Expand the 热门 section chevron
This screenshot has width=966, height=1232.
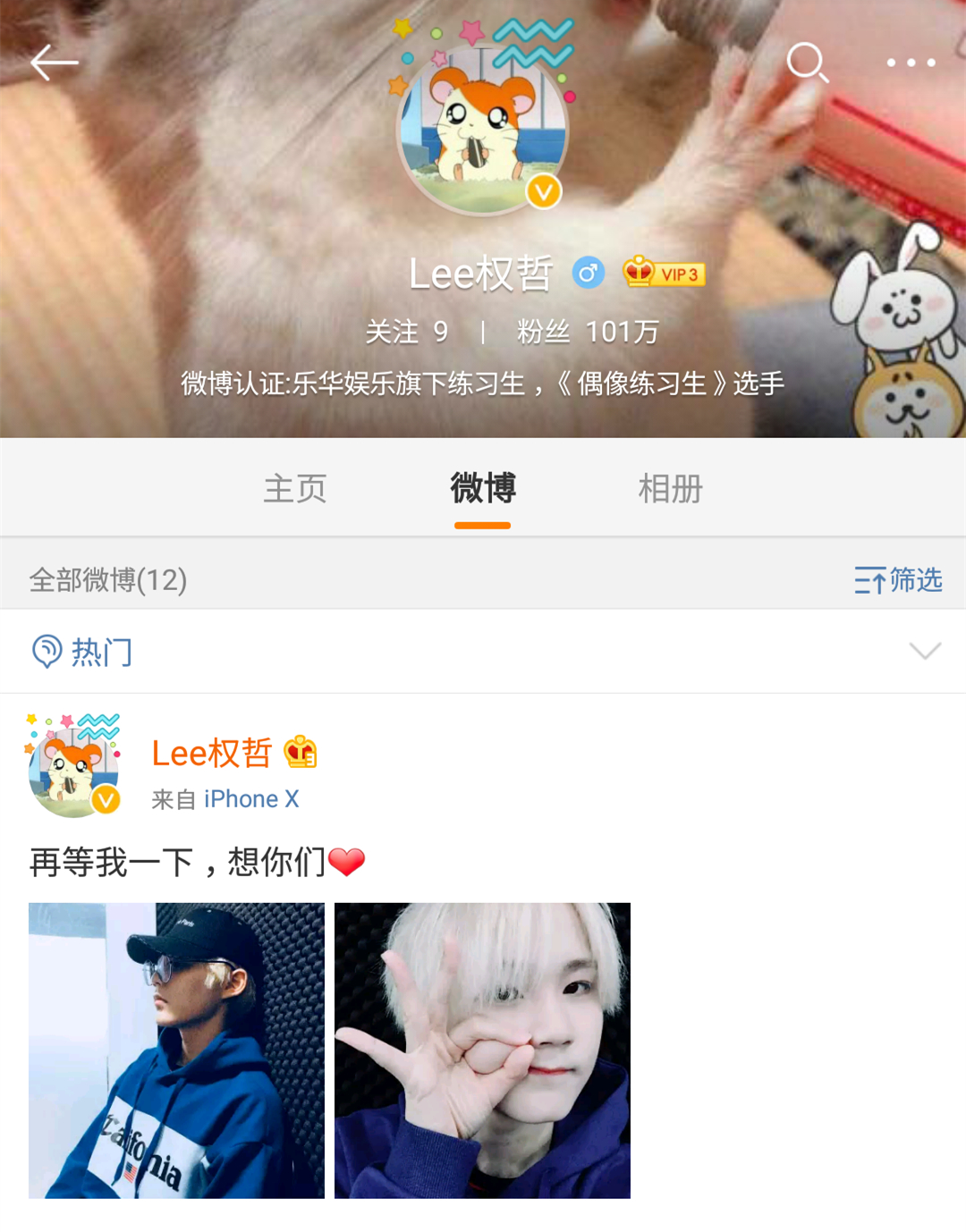[x=925, y=651]
